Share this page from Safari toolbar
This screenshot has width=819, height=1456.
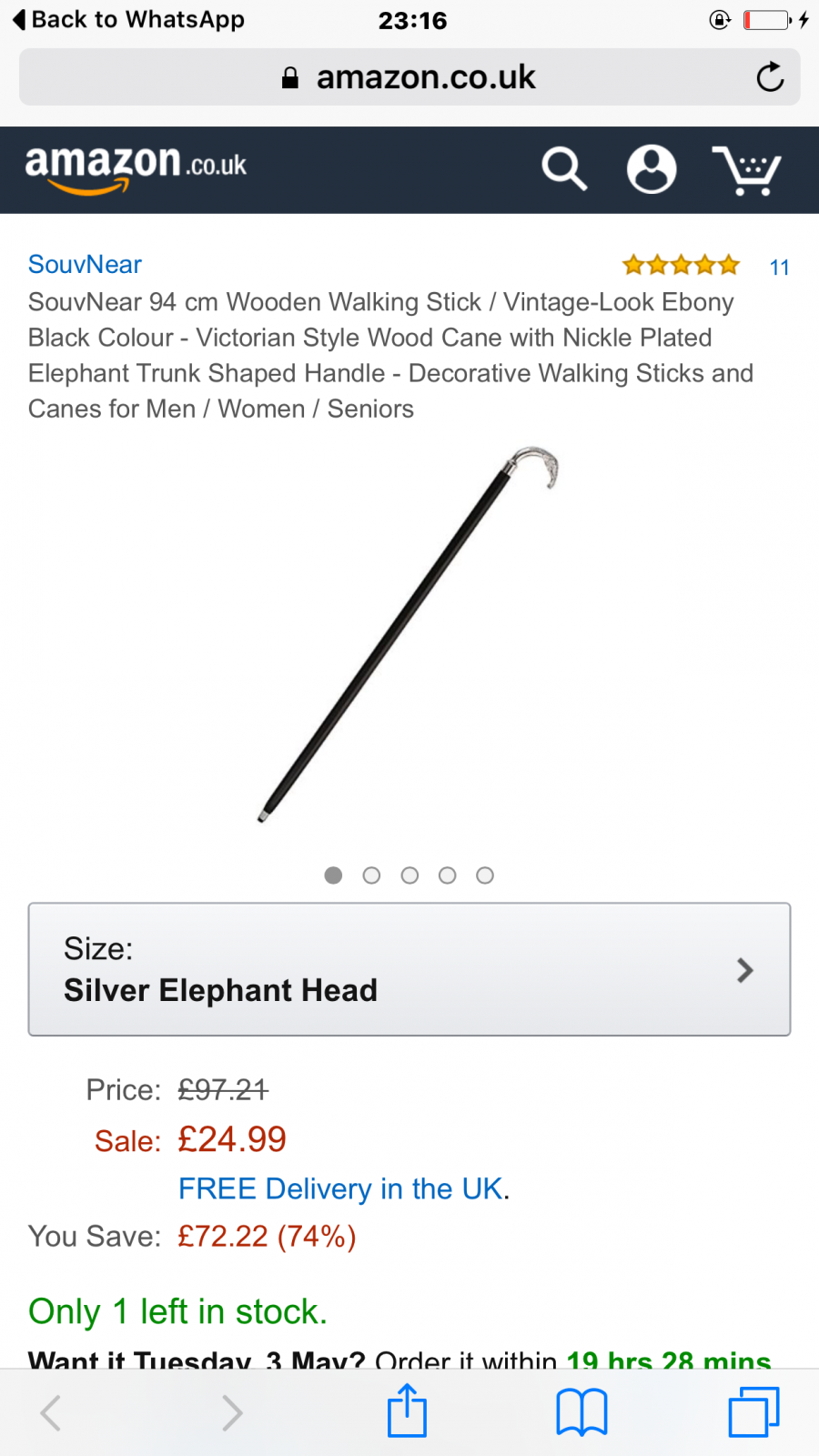coord(407,1411)
